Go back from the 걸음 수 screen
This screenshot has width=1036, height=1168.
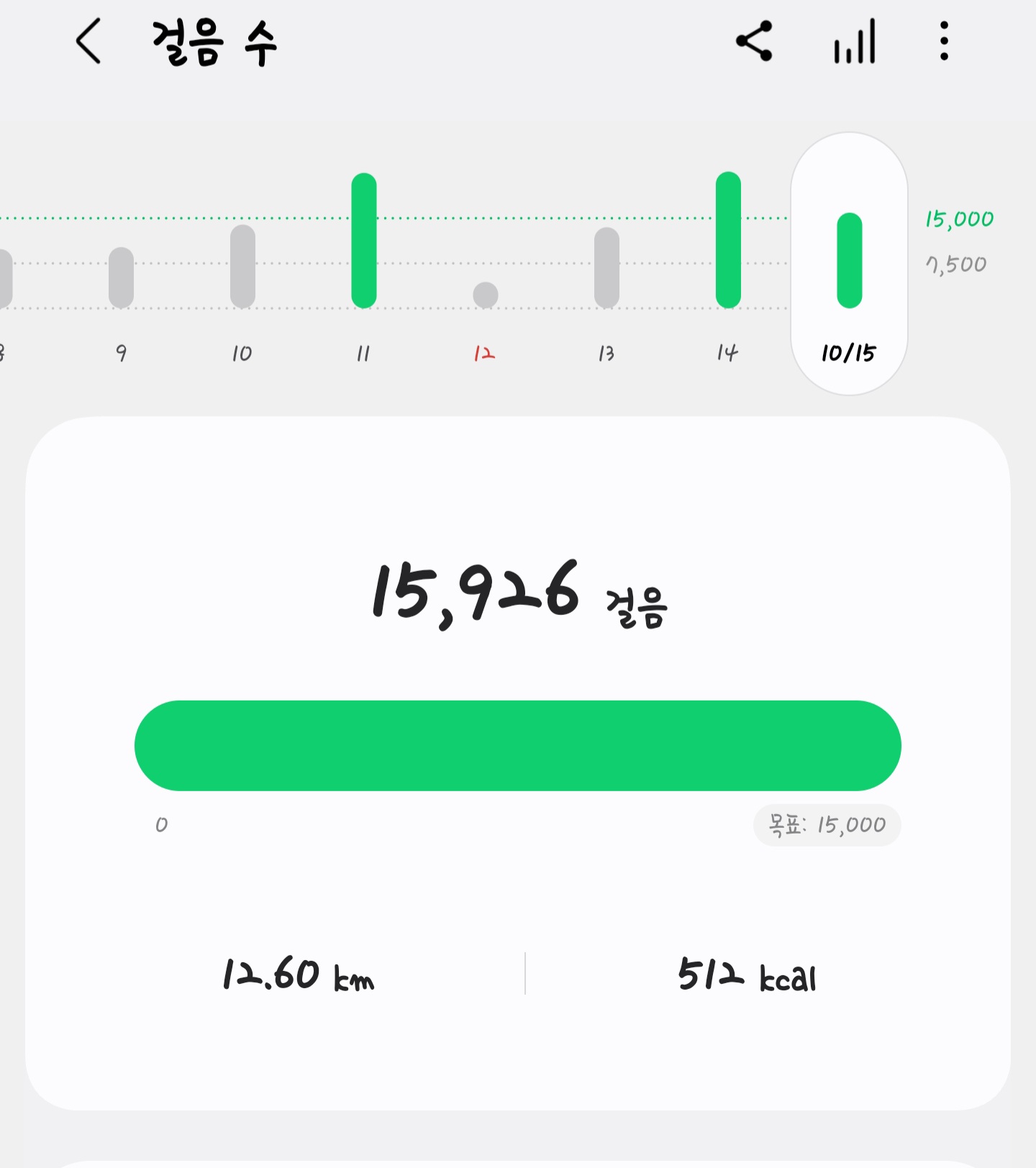coord(88,42)
